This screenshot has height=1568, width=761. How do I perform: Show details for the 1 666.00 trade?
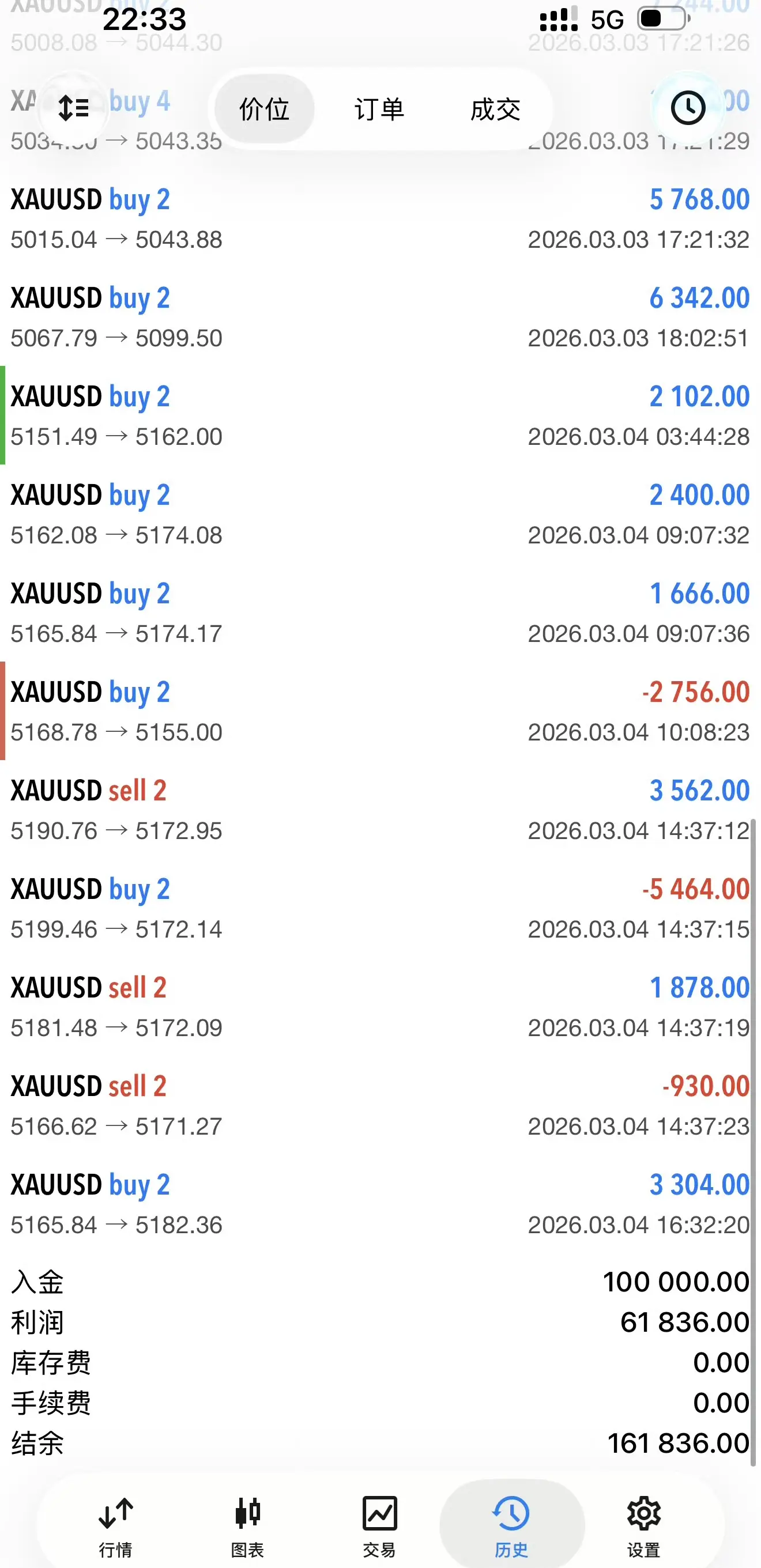pyautogui.click(x=380, y=613)
